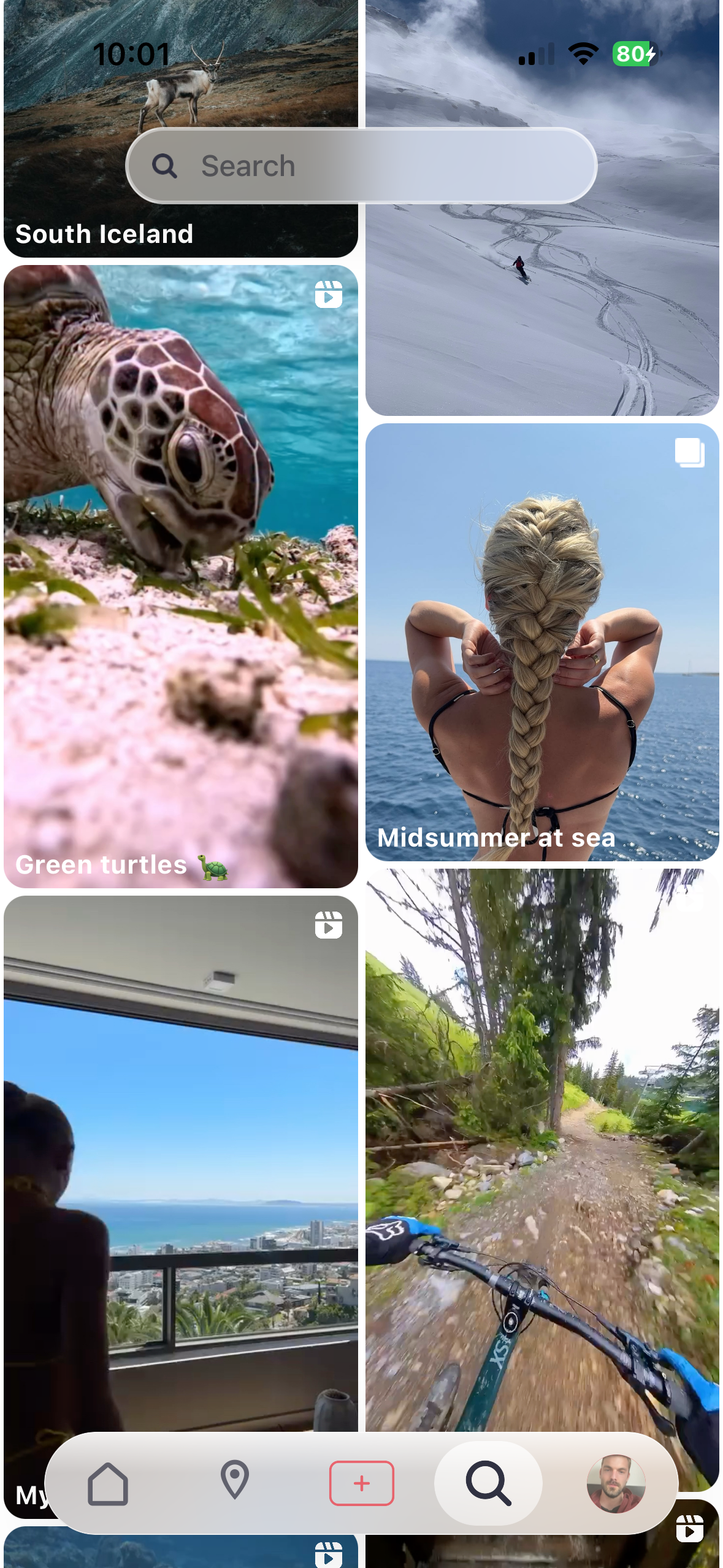This screenshot has height=1568, width=723.
Task: Select the magnifier Search tab
Action: pos(488,1483)
